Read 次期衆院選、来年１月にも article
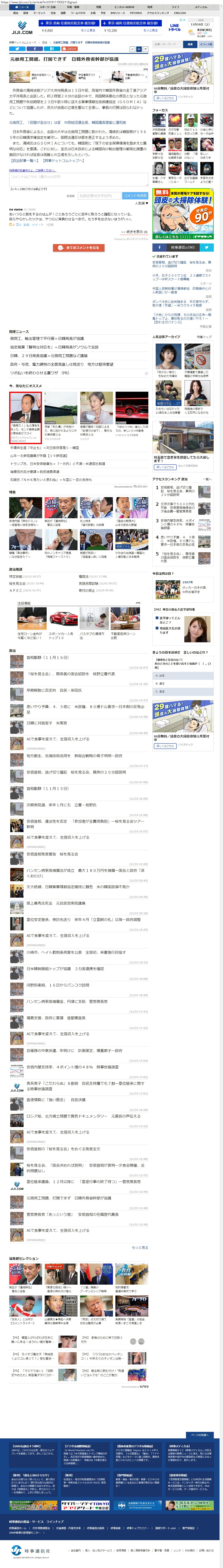The height and width of the screenshot is (1568, 223). click(x=61, y=804)
